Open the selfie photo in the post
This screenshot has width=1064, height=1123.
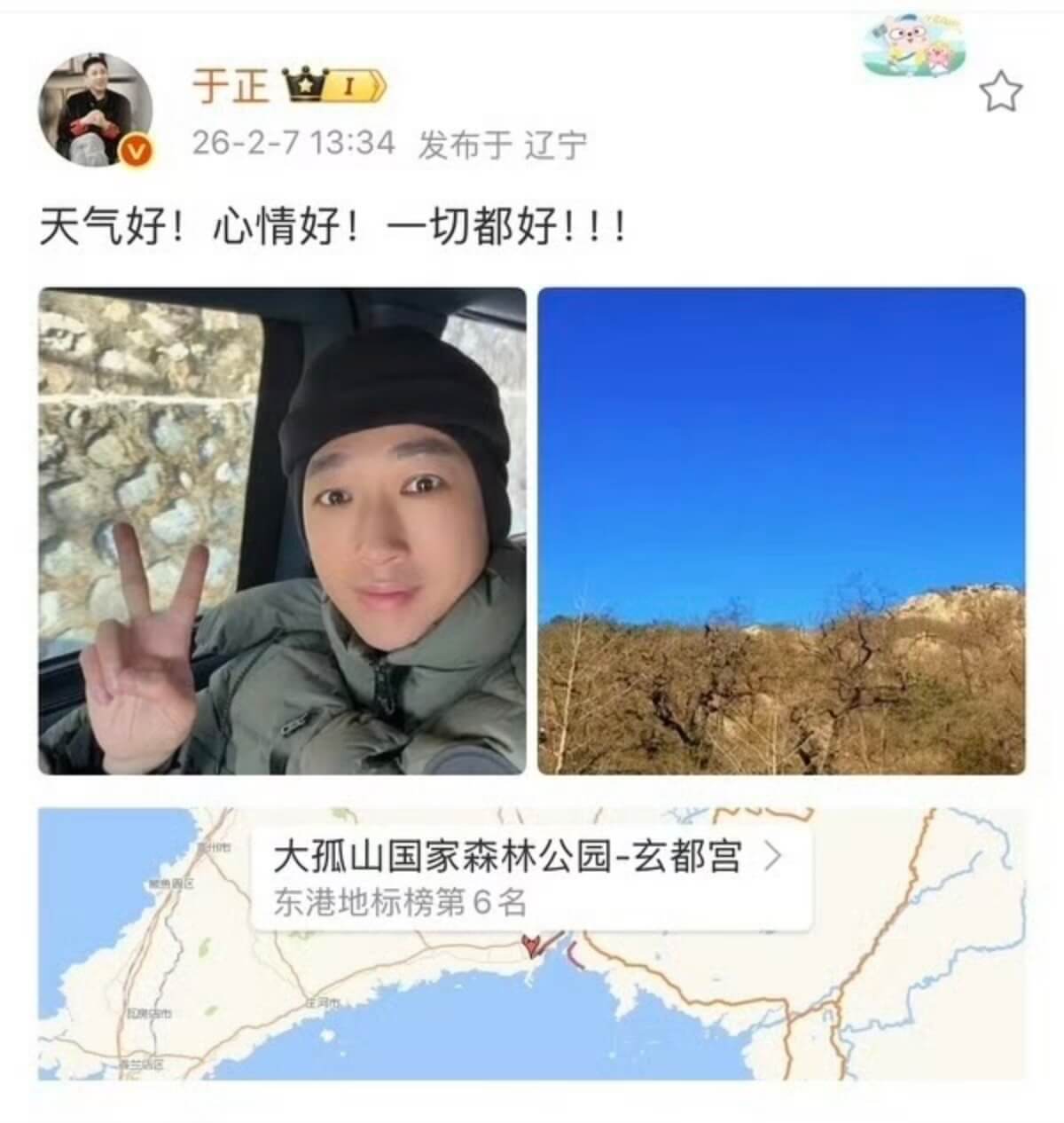282,530
